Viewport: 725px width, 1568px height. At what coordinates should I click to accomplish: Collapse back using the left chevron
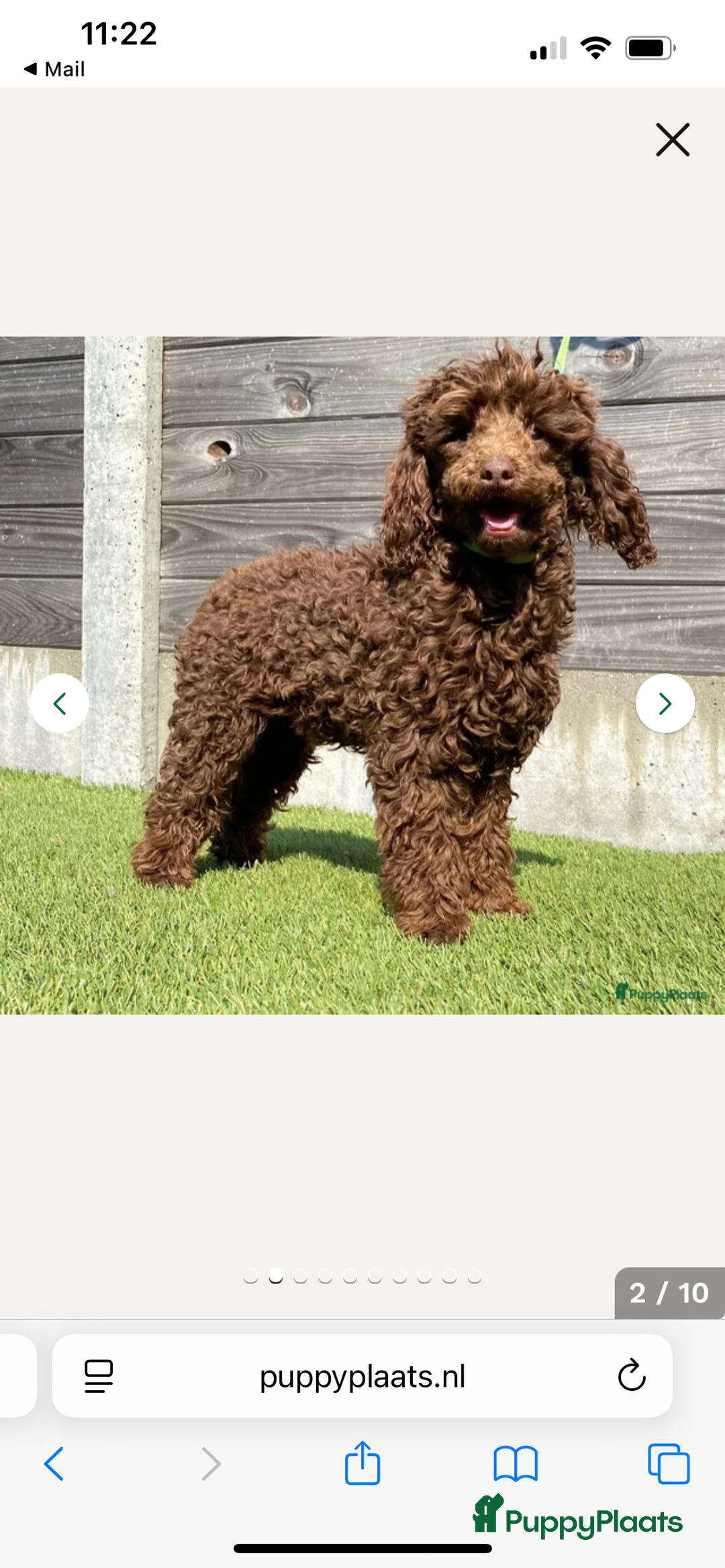tap(60, 703)
